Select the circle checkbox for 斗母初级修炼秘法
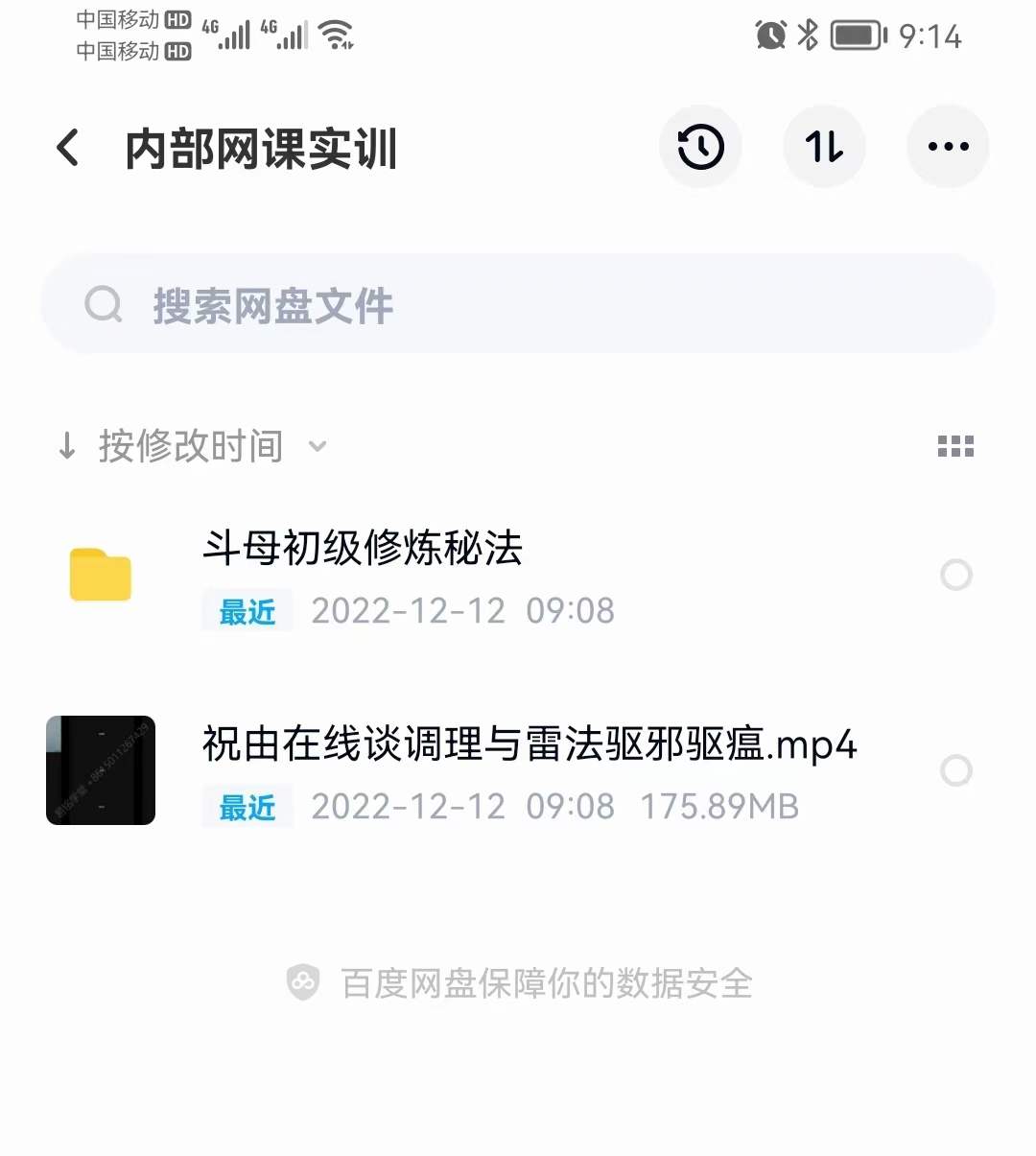The height and width of the screenshot is (1156, 1036). point(956,575)
